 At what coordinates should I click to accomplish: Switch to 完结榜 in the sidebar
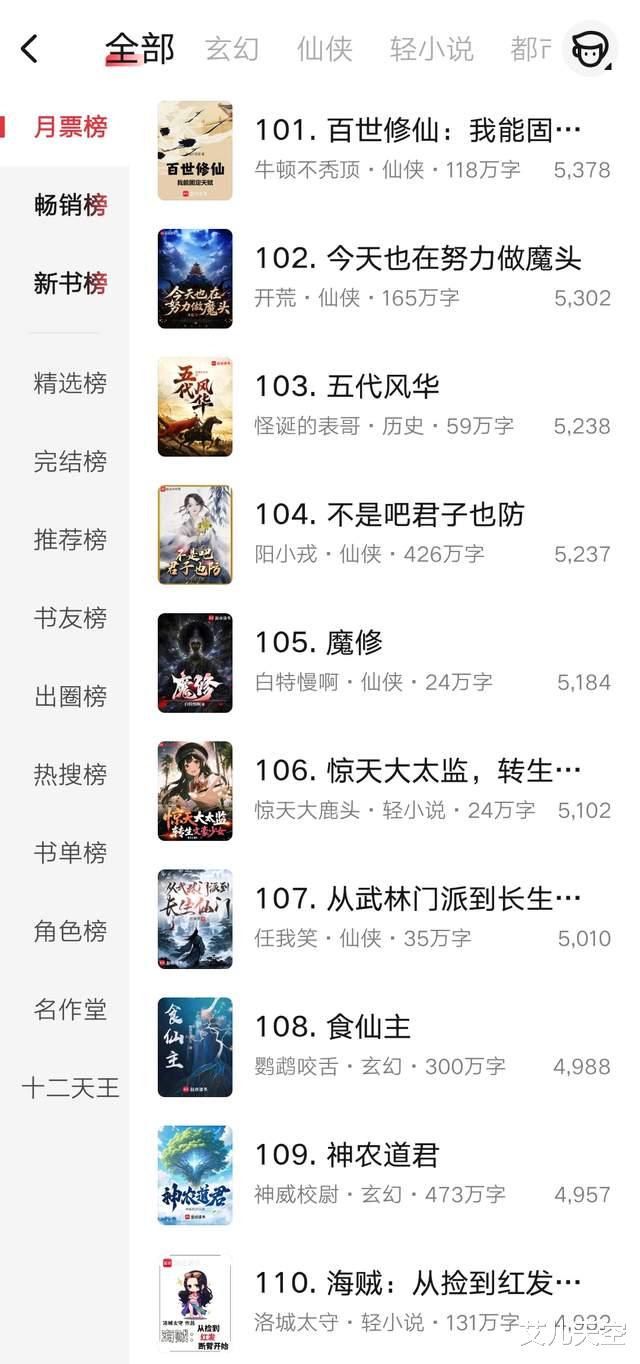70,462
